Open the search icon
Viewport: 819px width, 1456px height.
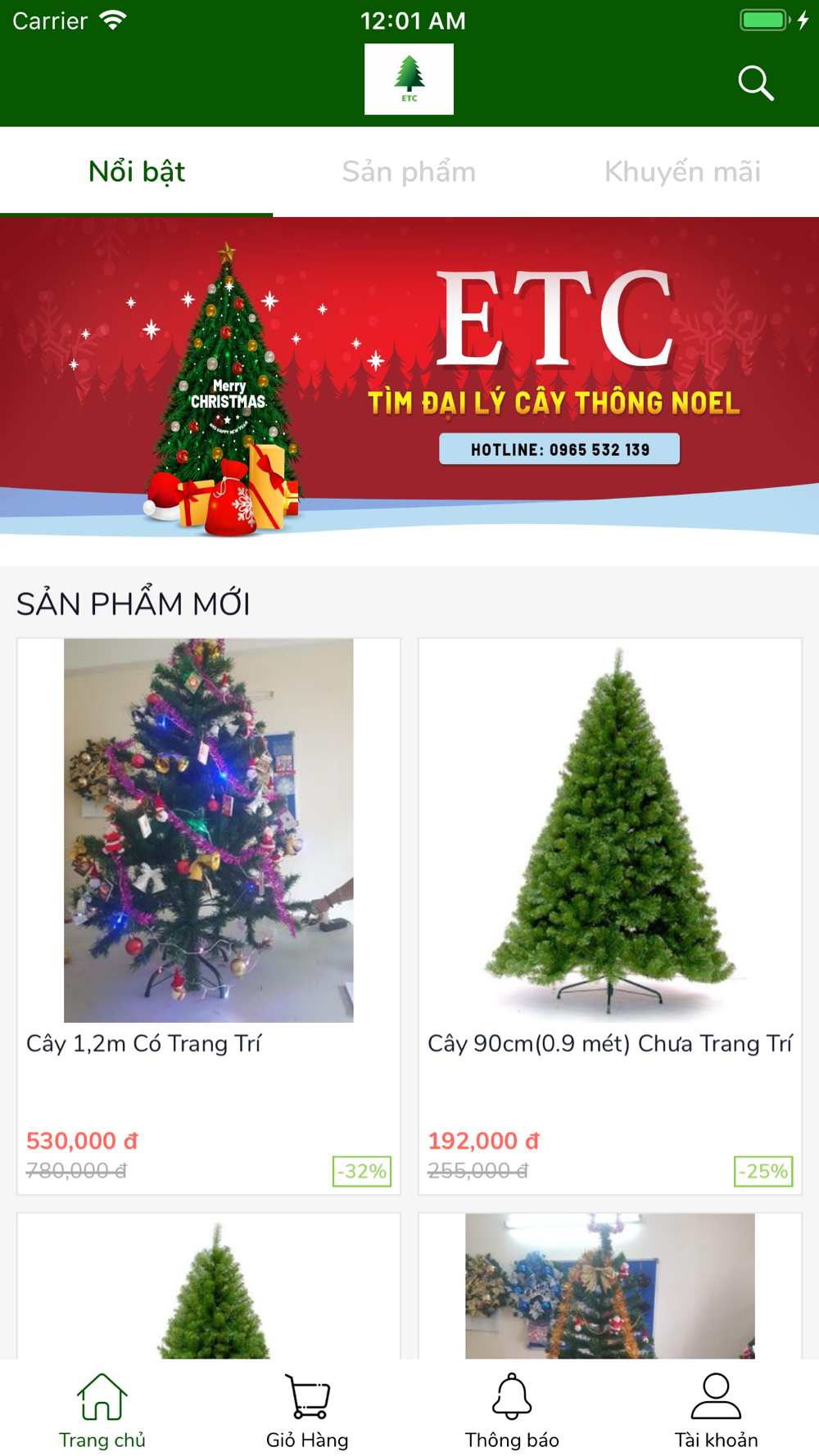(755, 83)
